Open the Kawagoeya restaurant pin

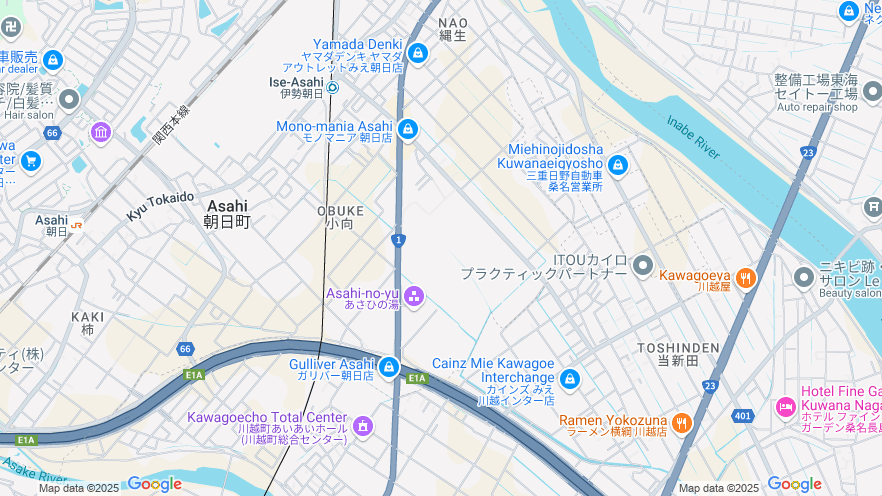745,278
